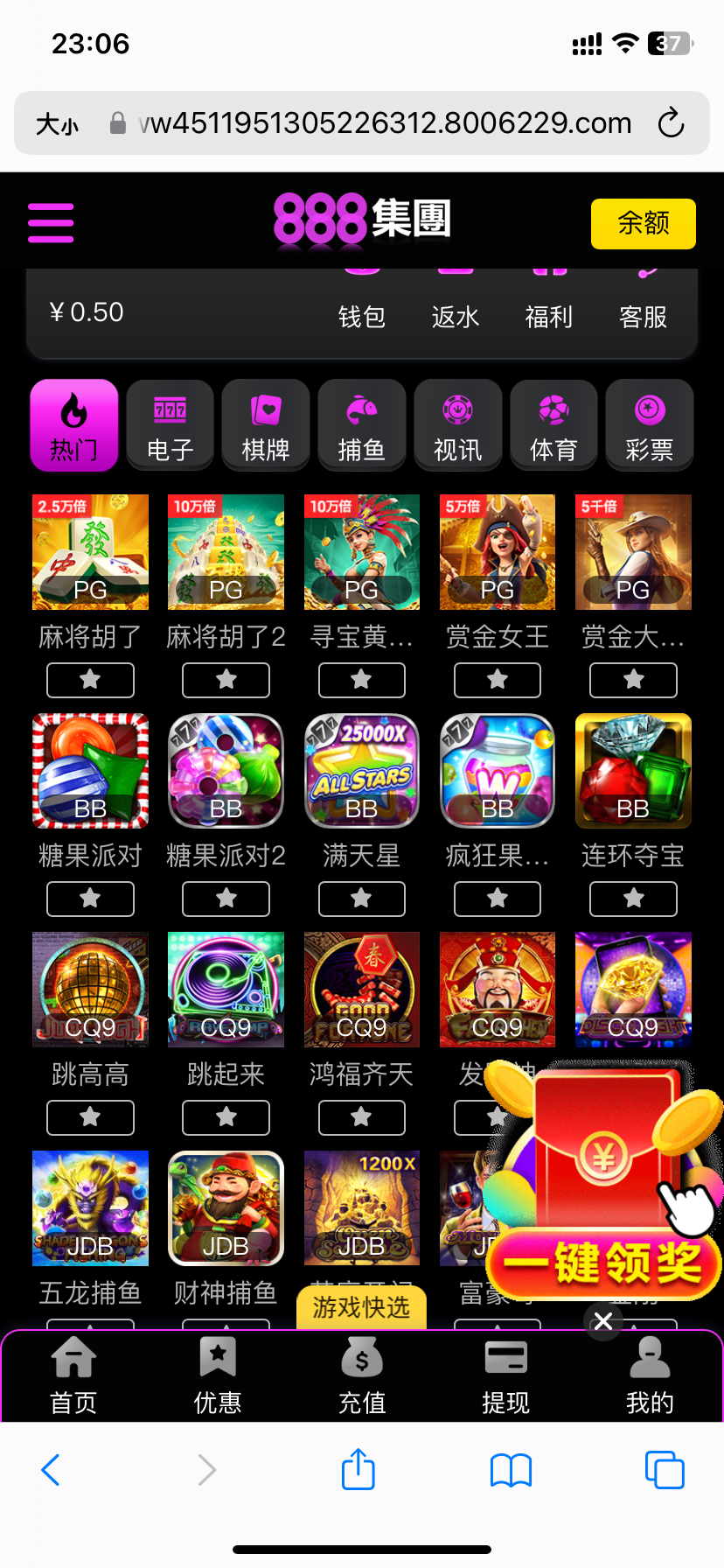Viewport: 724px width, 1568px height.
Task: Dismiss the red envelope popup
Action: click(602, 1321)
